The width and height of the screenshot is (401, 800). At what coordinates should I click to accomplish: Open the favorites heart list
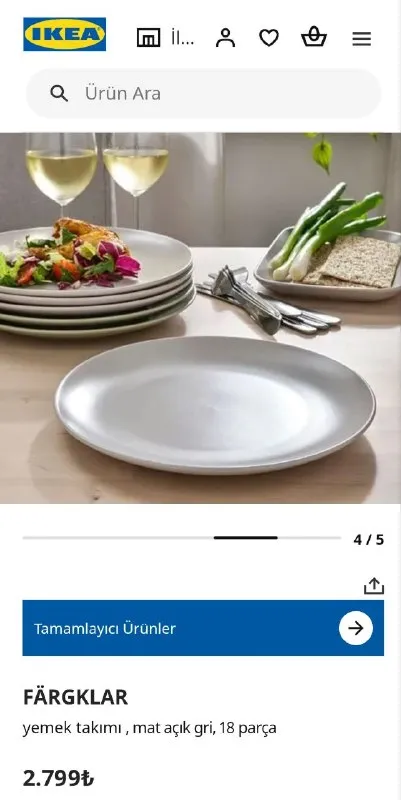(x=269, y=38)
